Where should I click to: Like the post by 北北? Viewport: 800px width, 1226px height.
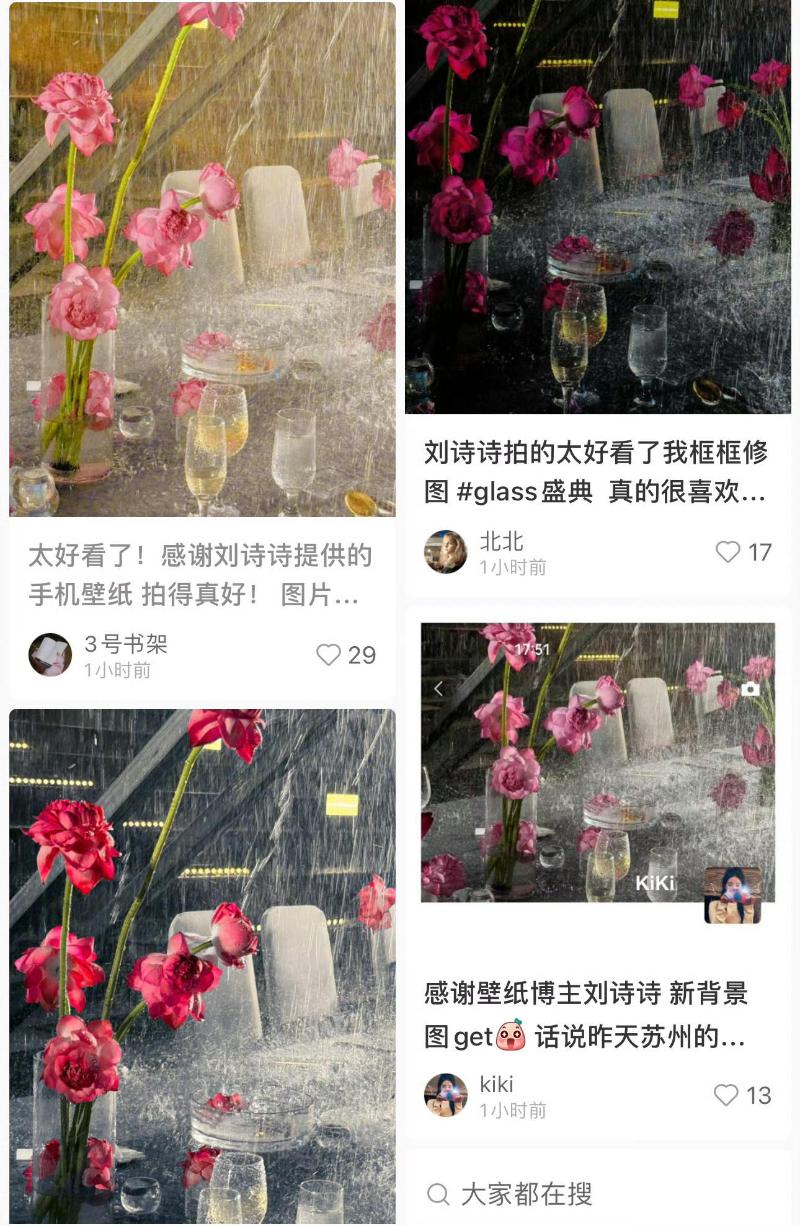[728, 552]
